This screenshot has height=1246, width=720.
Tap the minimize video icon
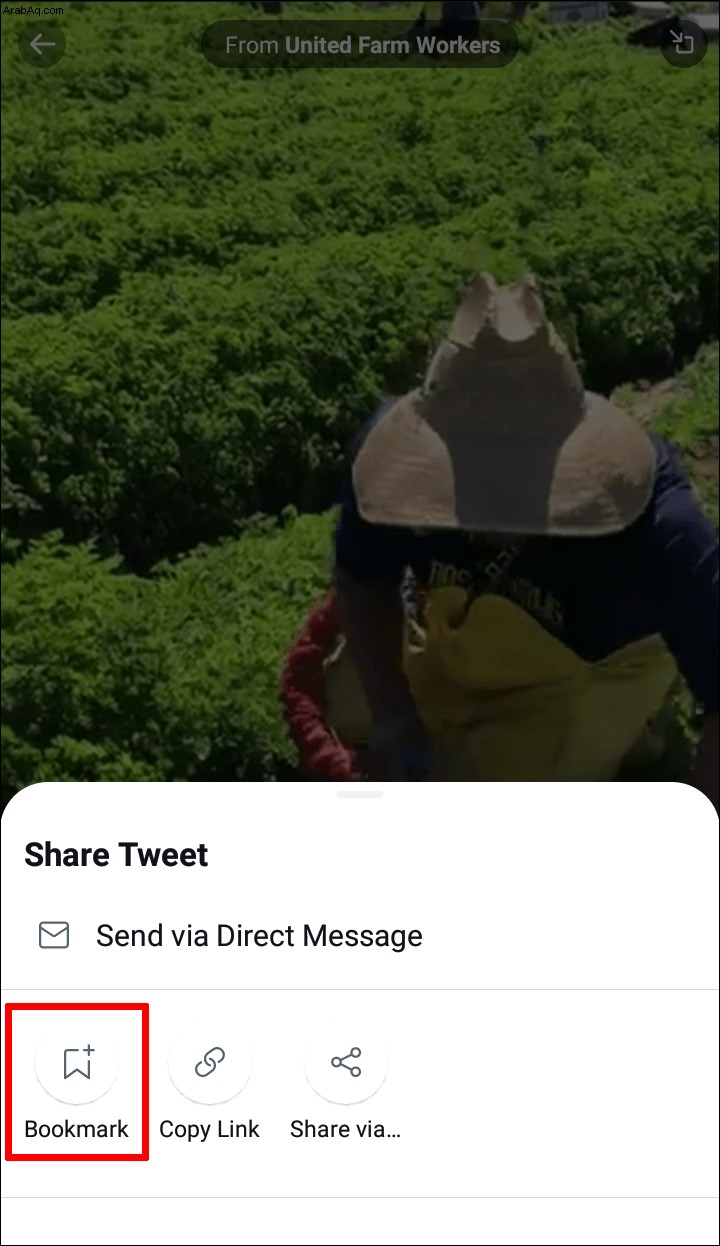coord(683,44)
